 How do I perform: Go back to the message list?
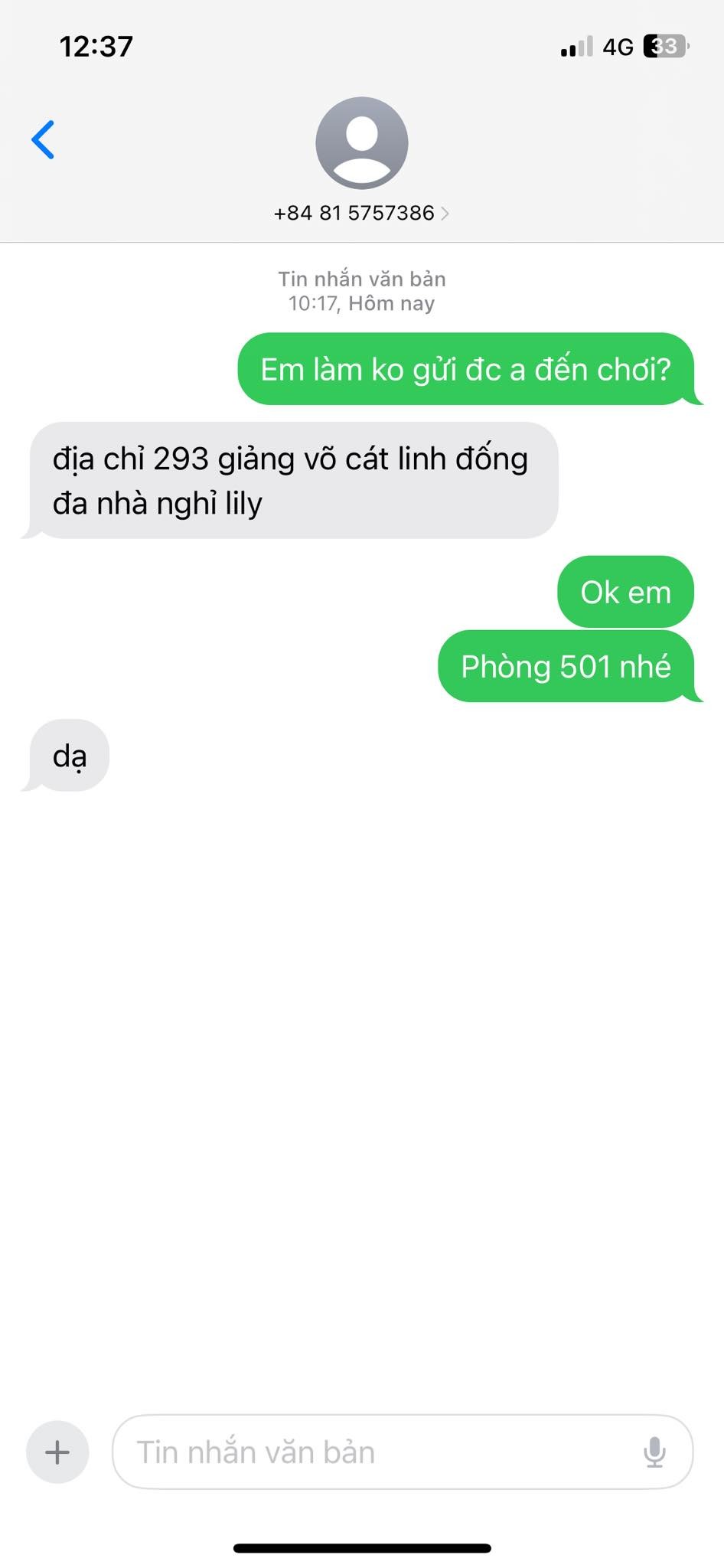pos(43,140)
